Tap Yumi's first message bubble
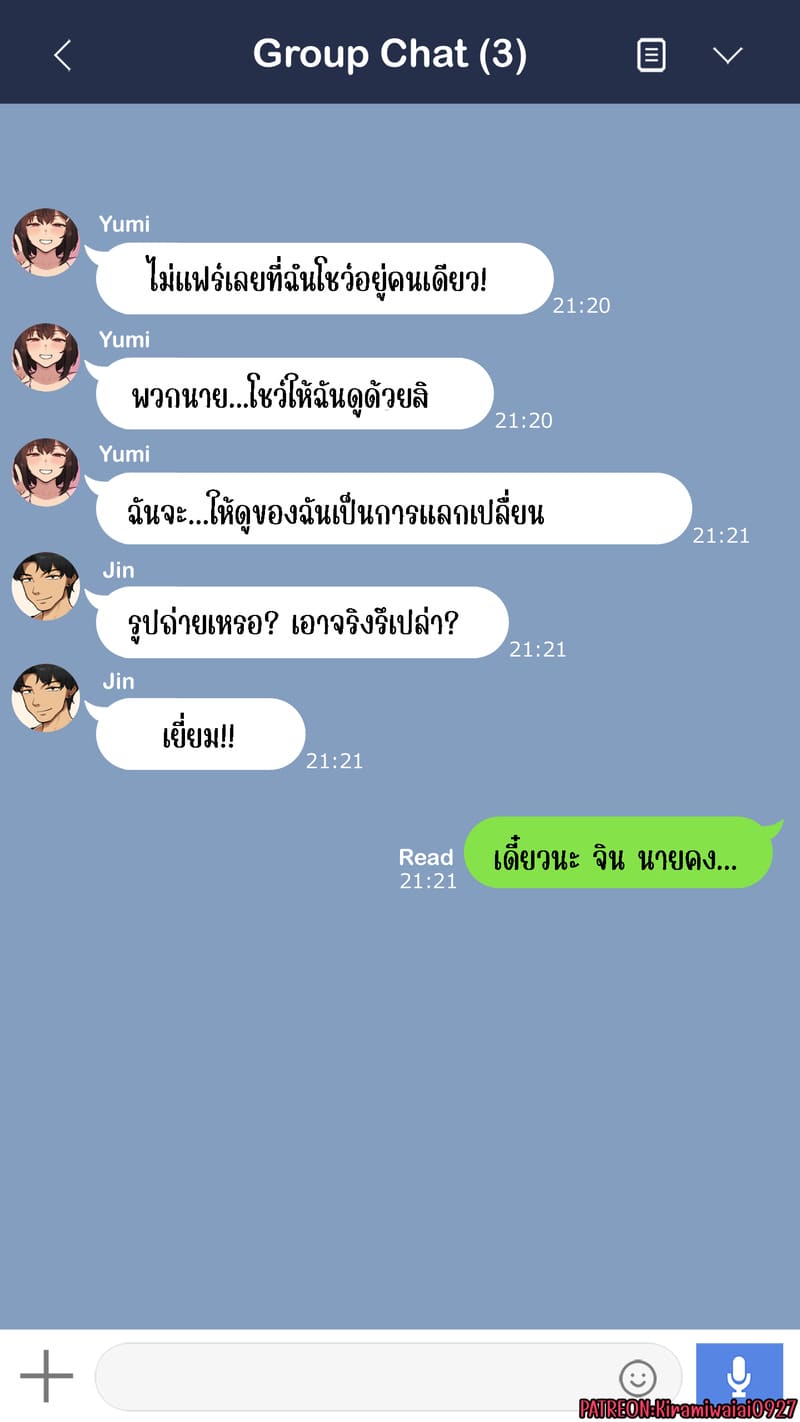Image resolution: width=800 pixels, height=1422 pixels. [x=324, y=279]
